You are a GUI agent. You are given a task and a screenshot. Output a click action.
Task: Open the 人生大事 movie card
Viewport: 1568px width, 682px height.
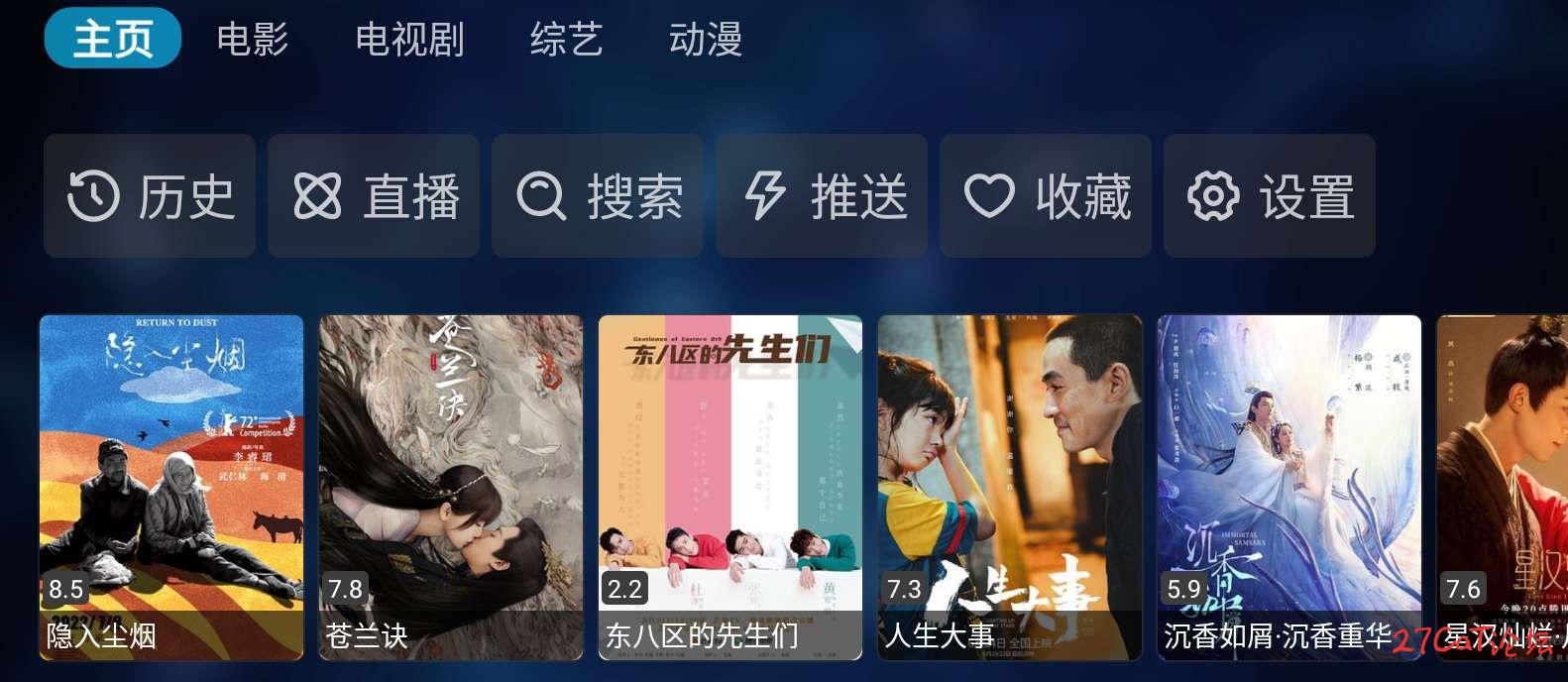click(x=1010, y=486)
